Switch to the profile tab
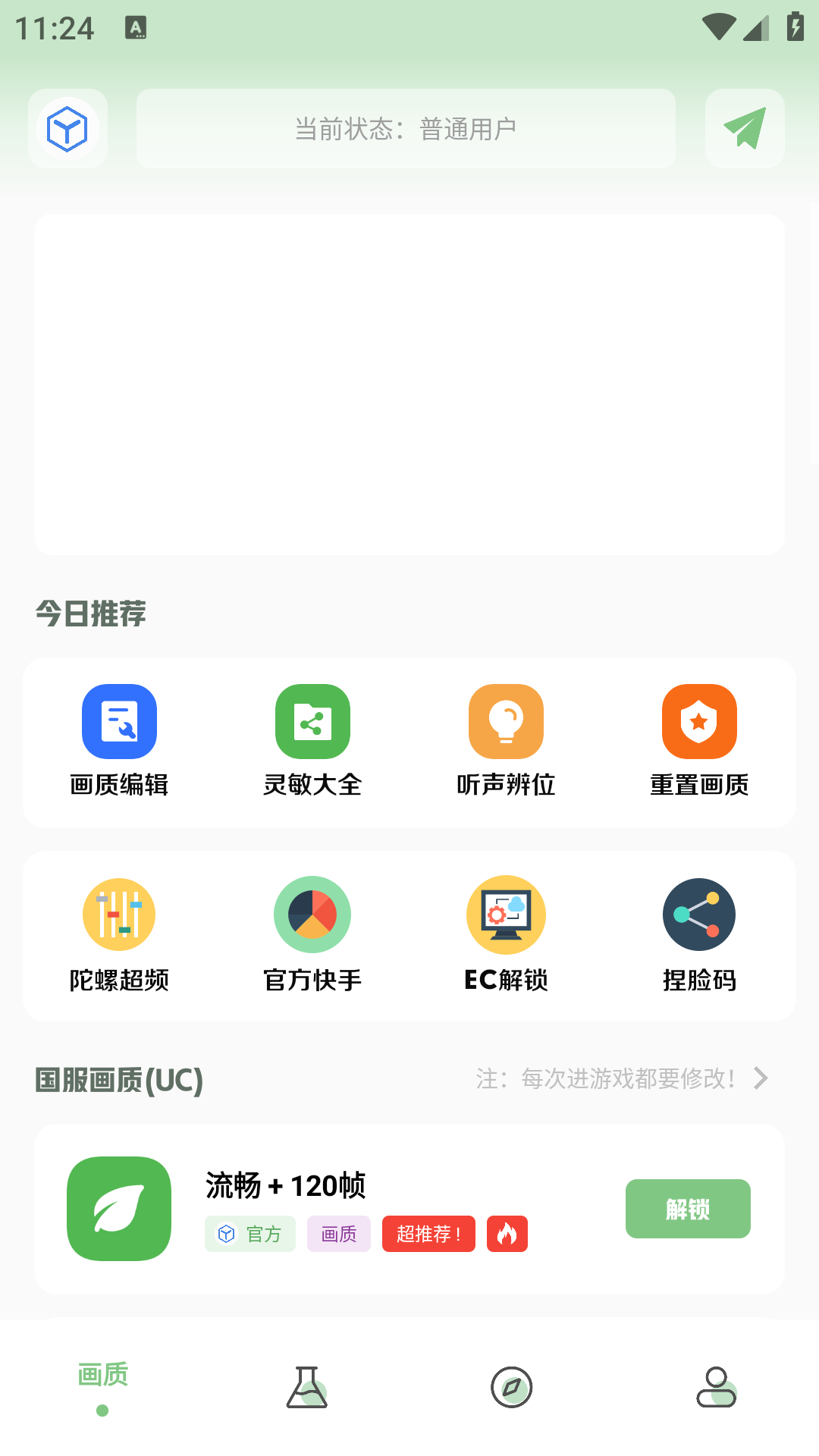This screenshot has height=1456, width=819. click(x=717, y=1388)
